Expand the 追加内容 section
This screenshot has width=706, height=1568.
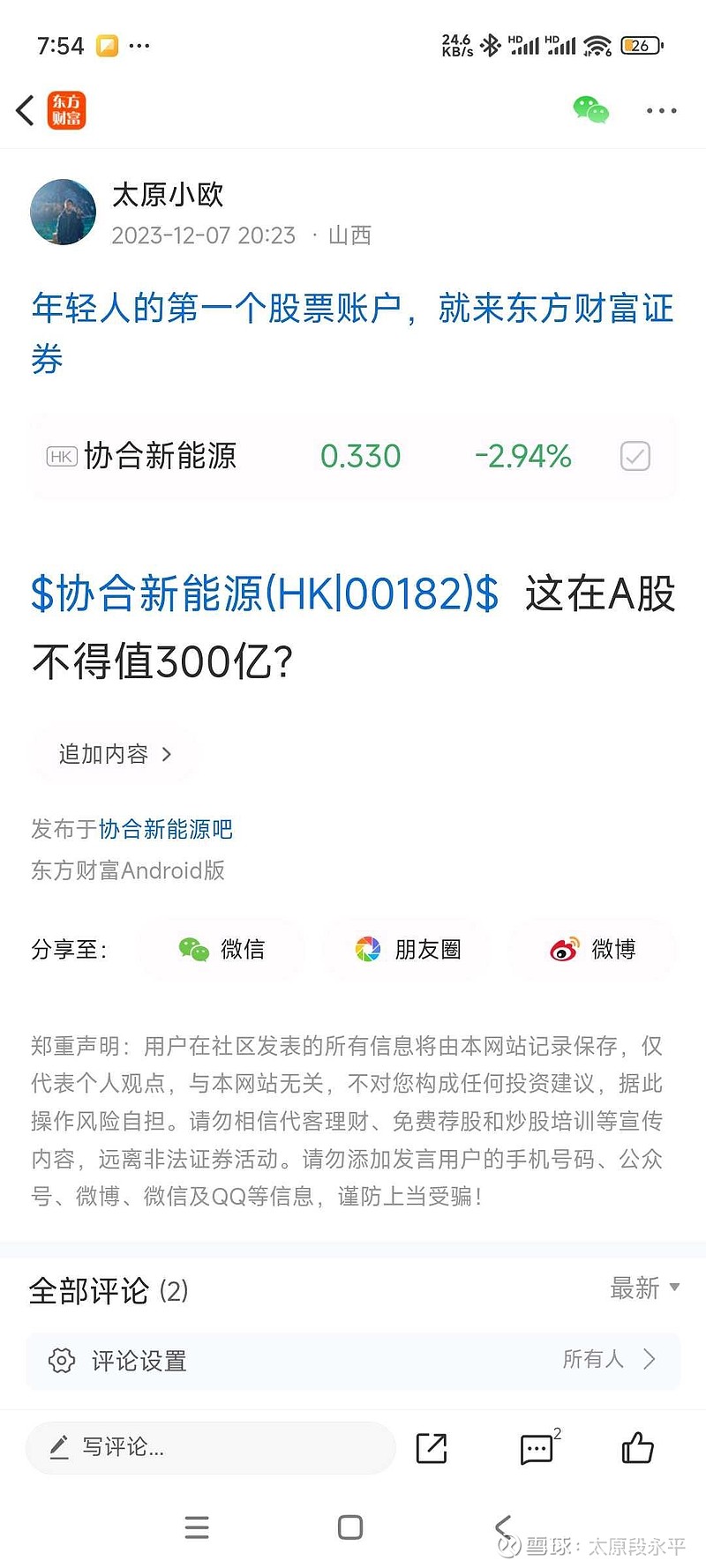tap(112, 754)
